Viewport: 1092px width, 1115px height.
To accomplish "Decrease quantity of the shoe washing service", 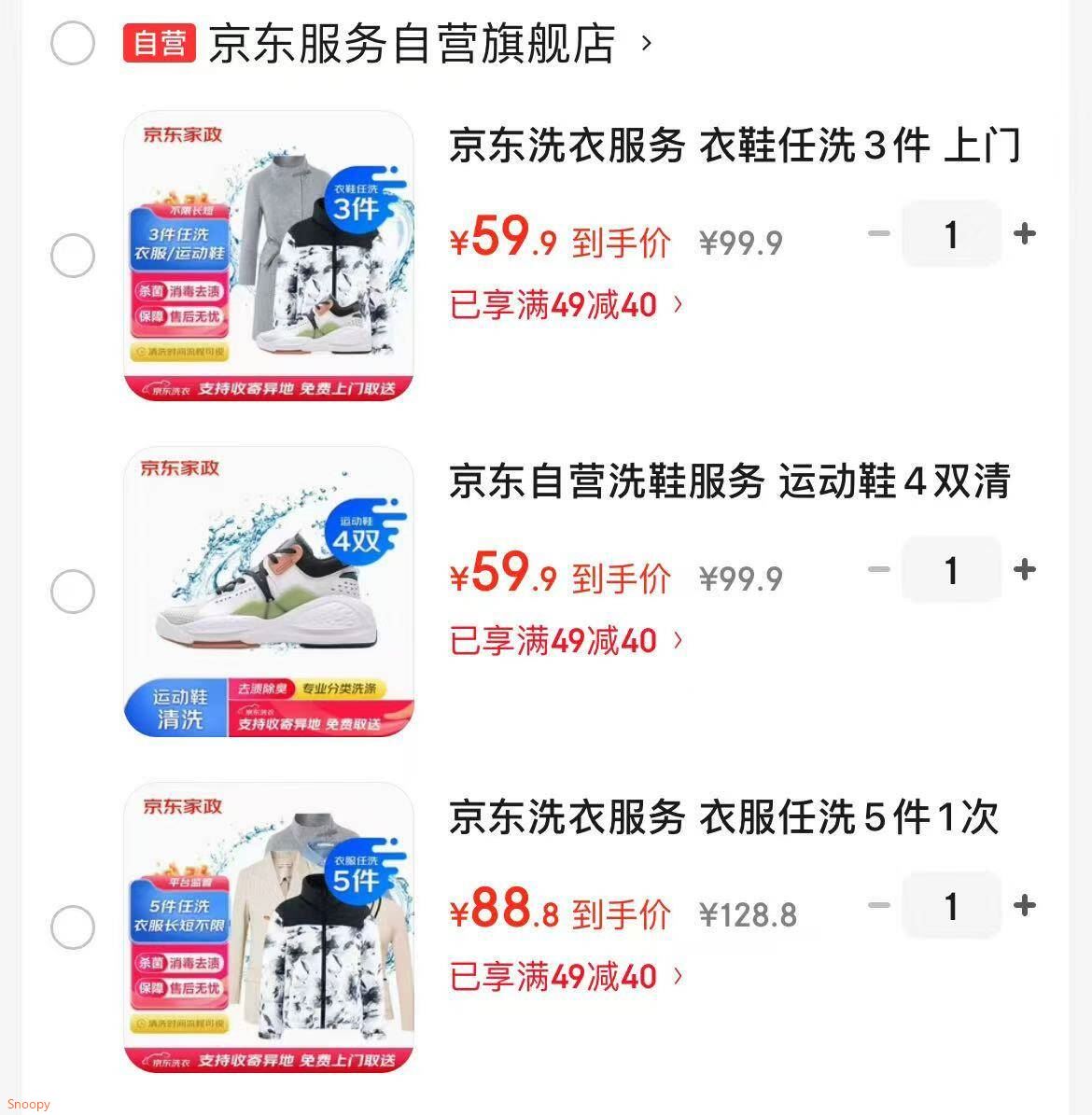I will tap(877, 570).
